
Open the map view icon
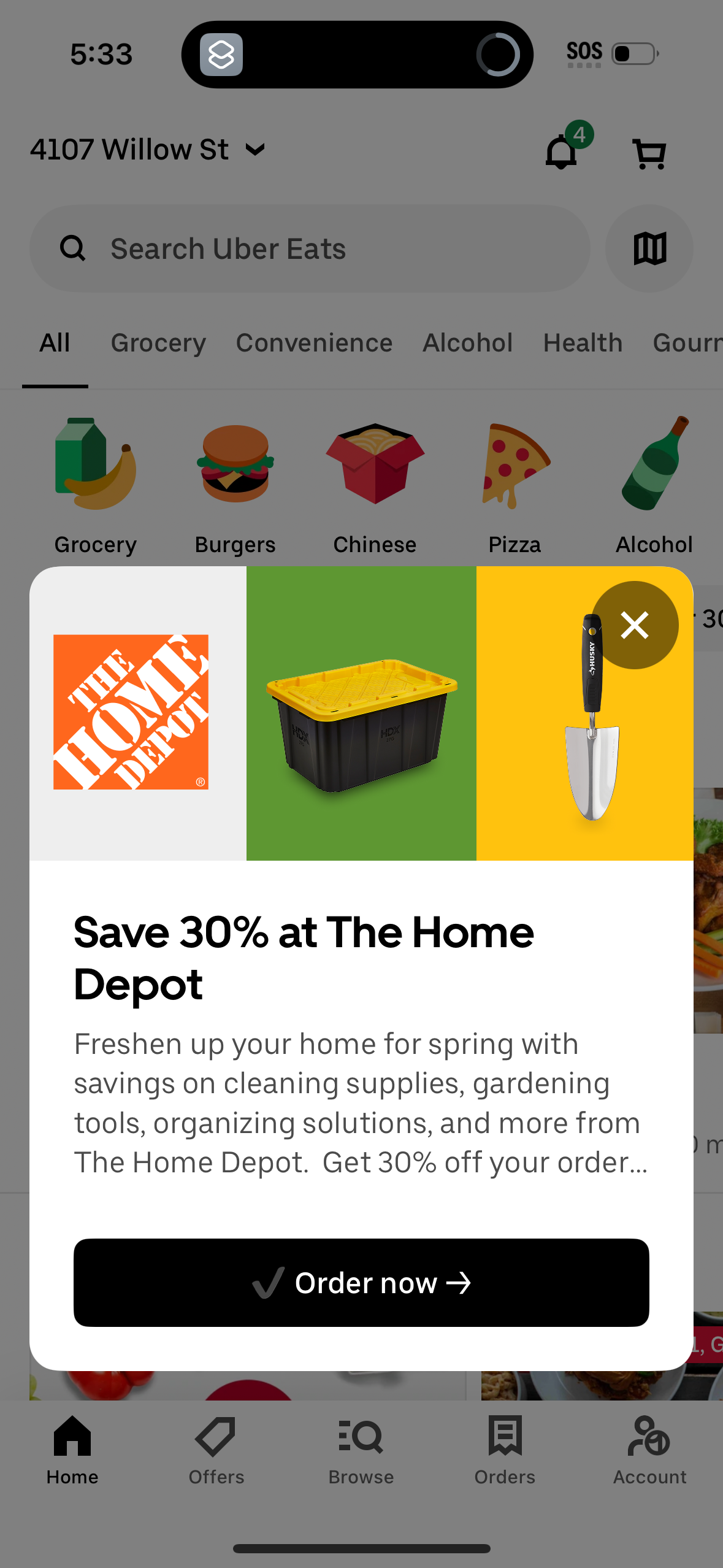point(649,248)
